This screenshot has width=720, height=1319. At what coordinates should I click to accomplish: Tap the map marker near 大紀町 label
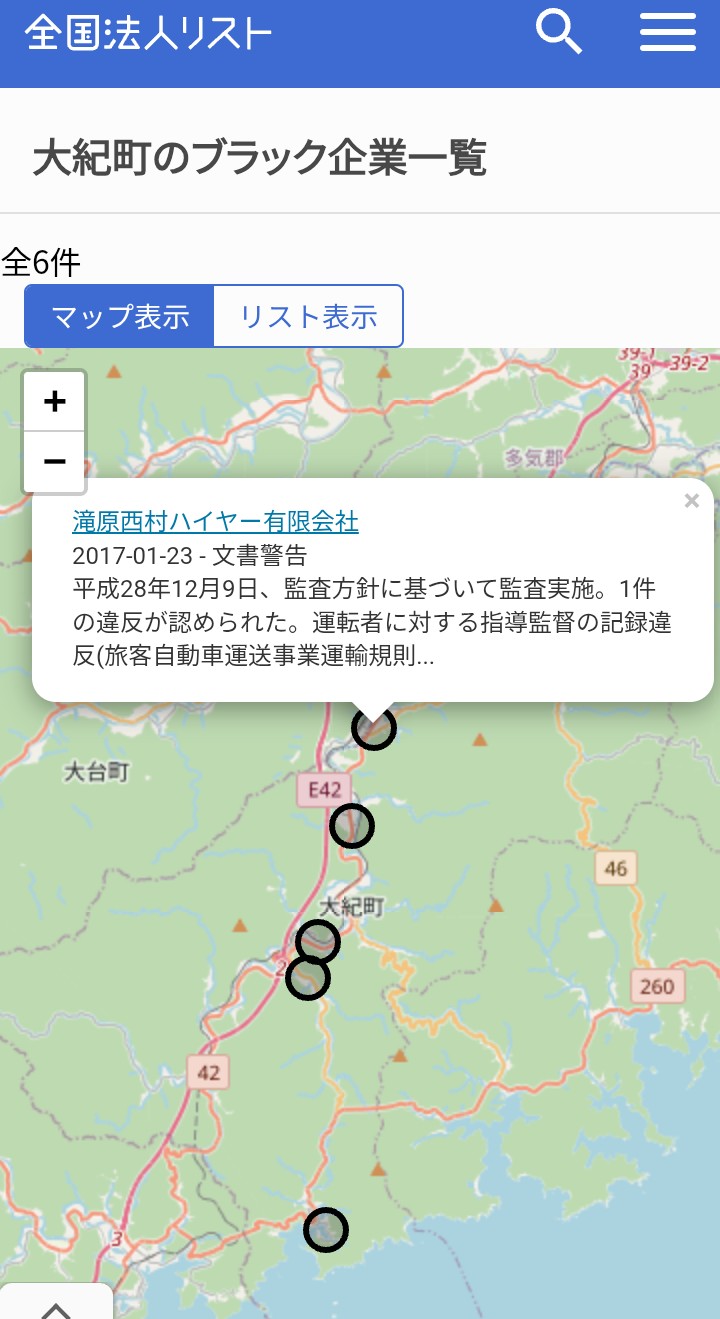318,941
